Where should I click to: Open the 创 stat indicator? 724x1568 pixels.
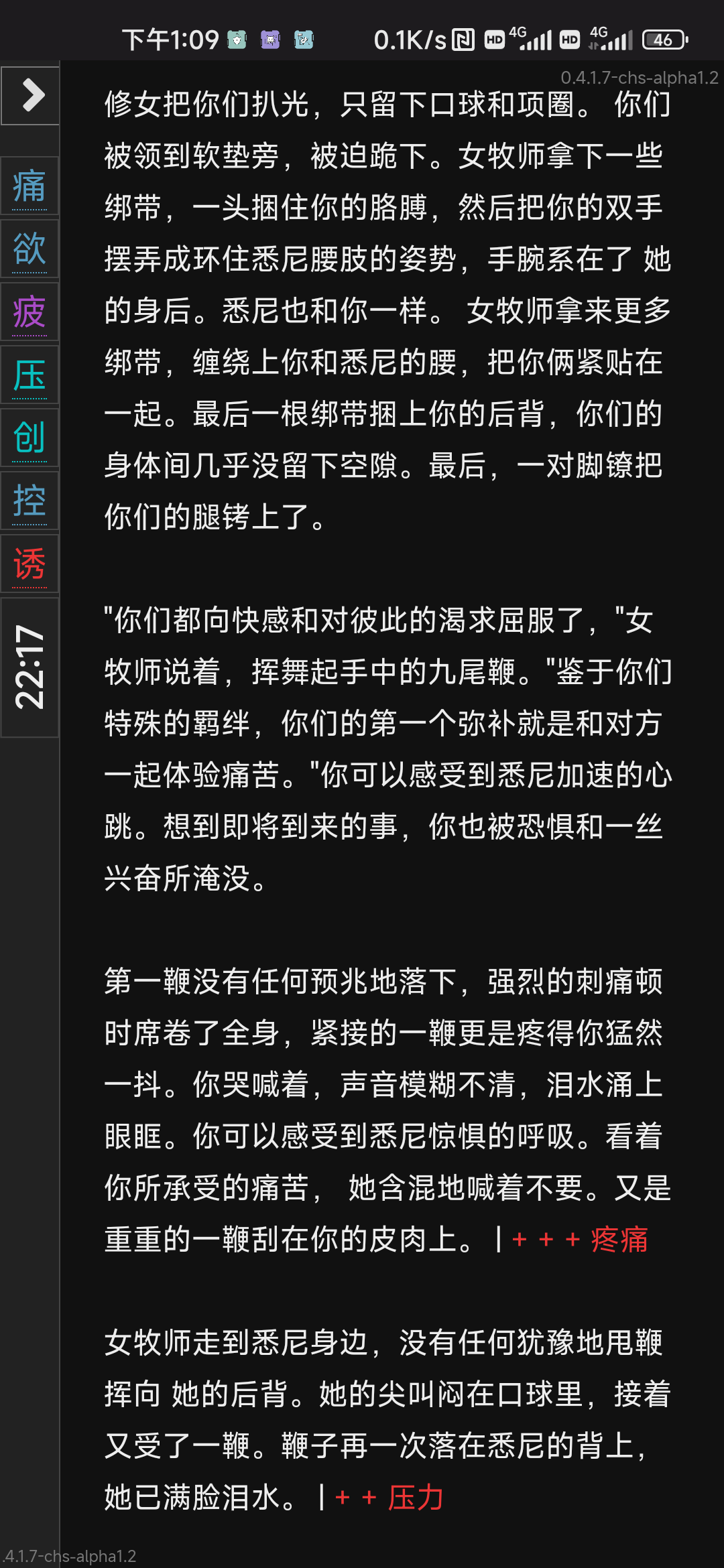29,438
